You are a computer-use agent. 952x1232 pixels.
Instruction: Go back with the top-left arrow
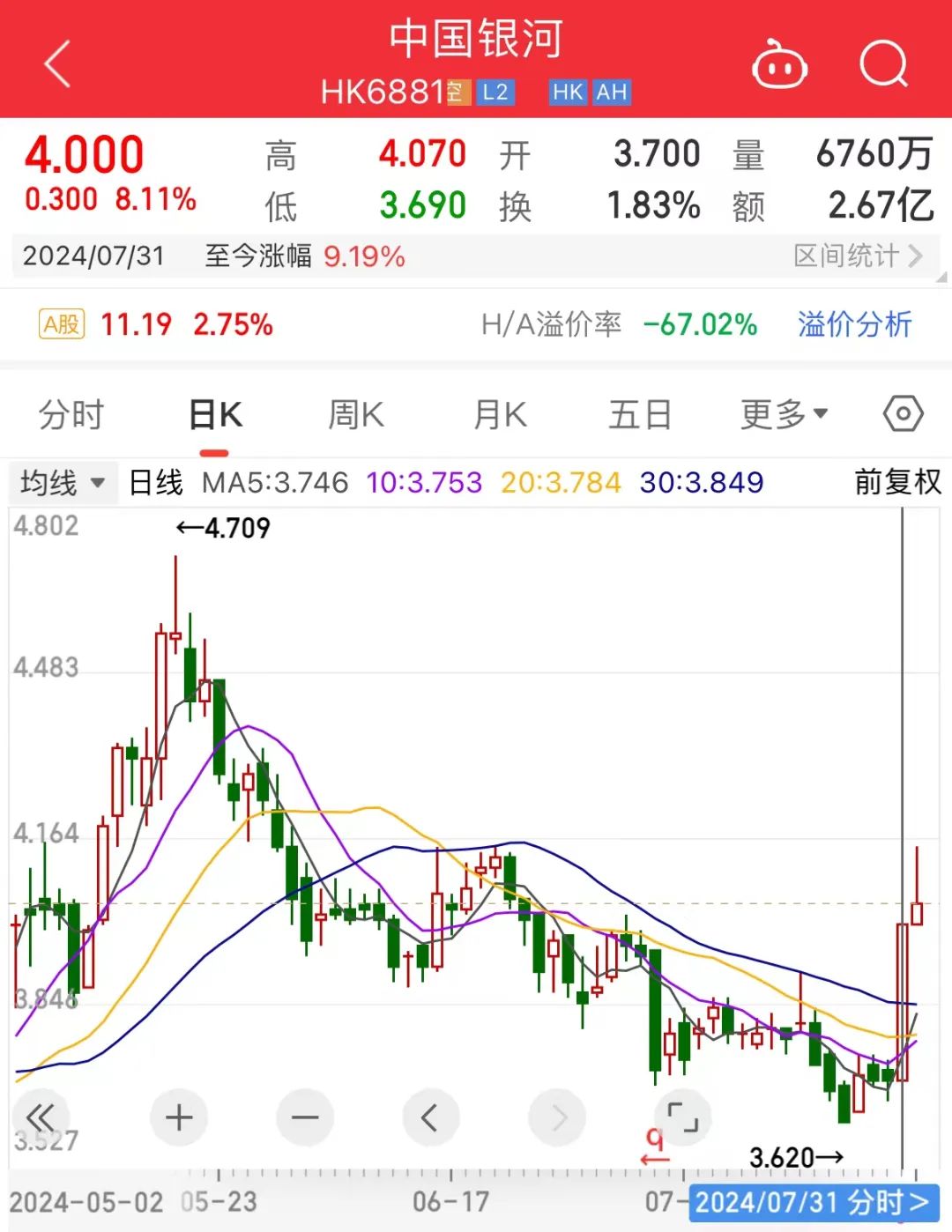pos(56,63)
